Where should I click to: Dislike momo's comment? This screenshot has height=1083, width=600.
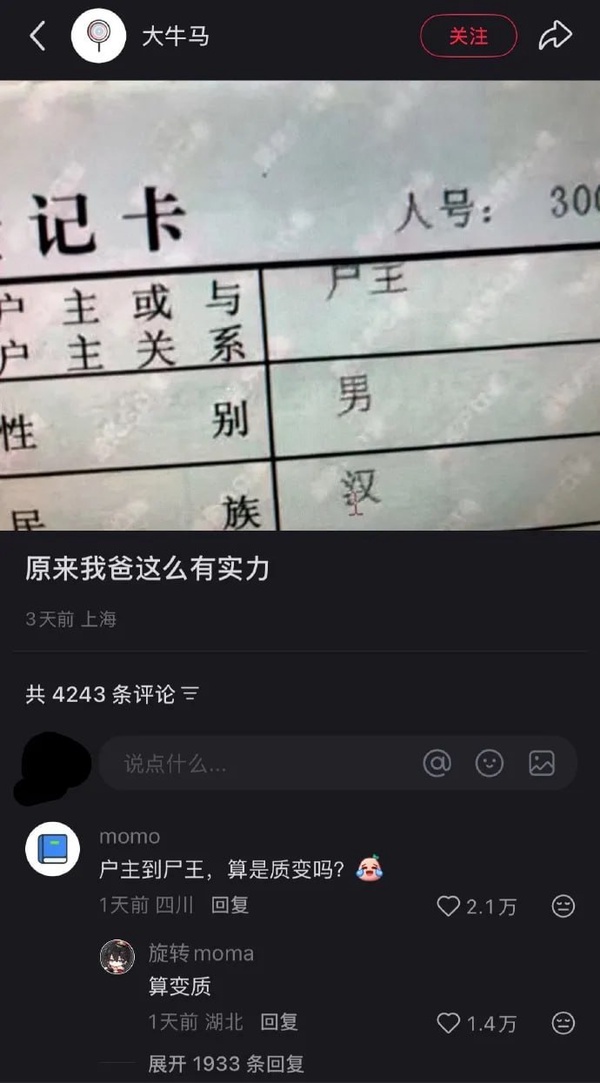[x=563, y=907]
